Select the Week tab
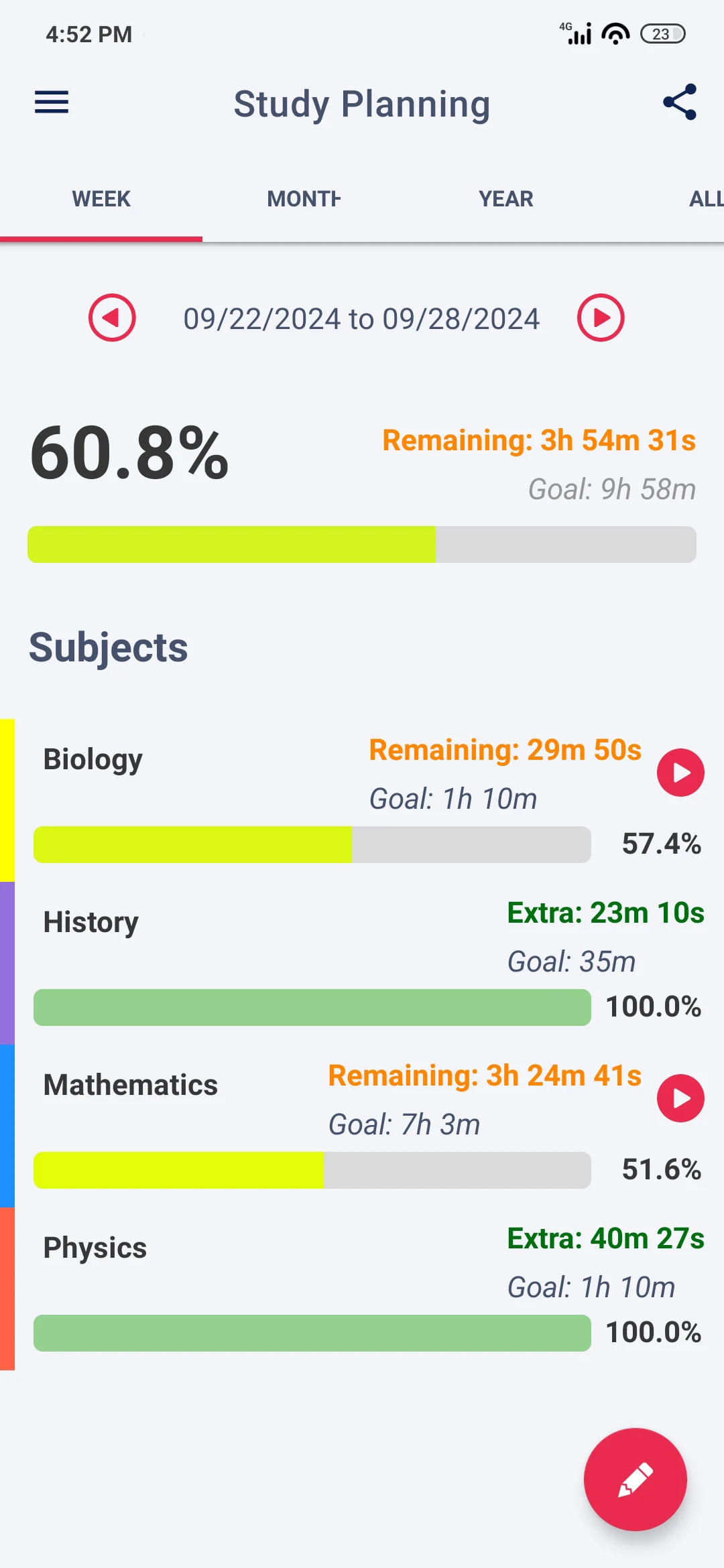Viewport: 724px width, 1568px height. (x=101, y=199)
